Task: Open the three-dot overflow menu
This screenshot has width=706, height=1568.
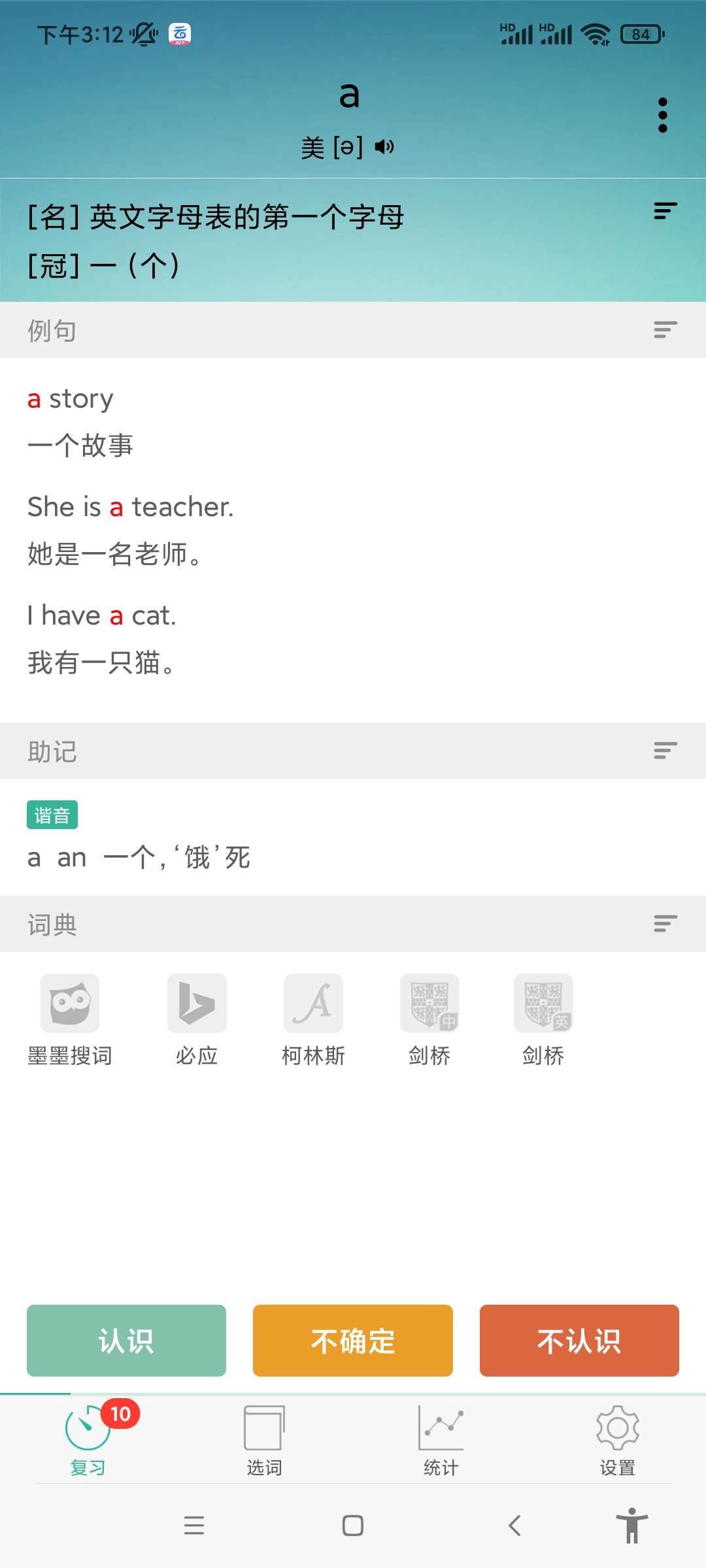Action: [662, 116]
